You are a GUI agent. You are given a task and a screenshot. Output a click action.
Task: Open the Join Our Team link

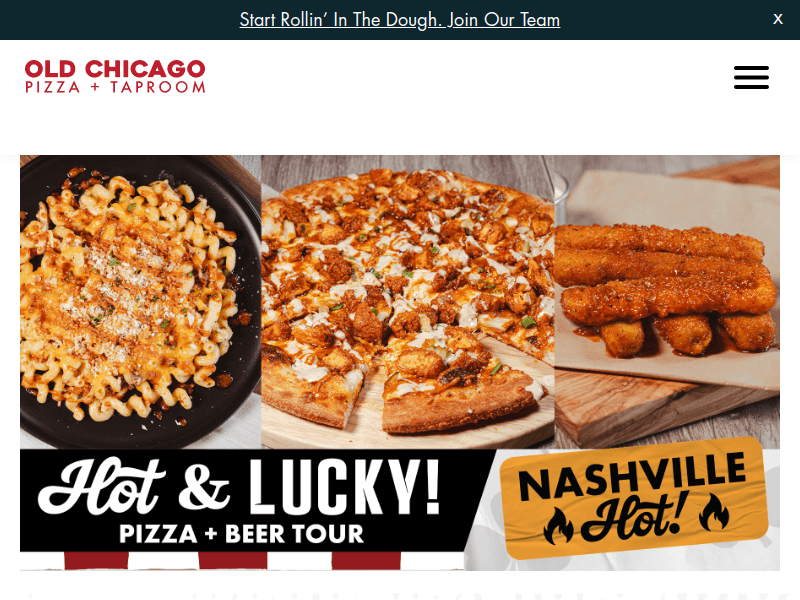[x=400, y=20]
